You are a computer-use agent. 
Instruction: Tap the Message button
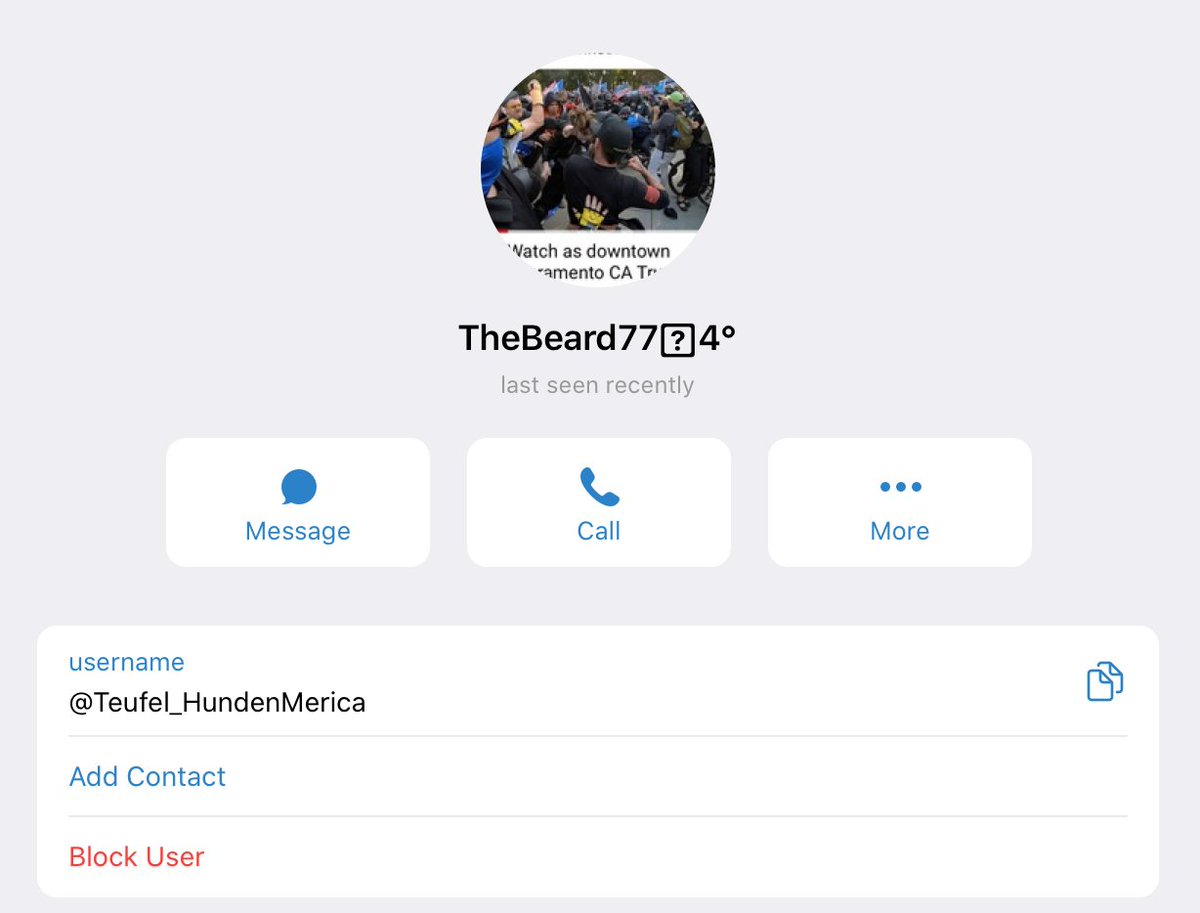pos(297,503)
